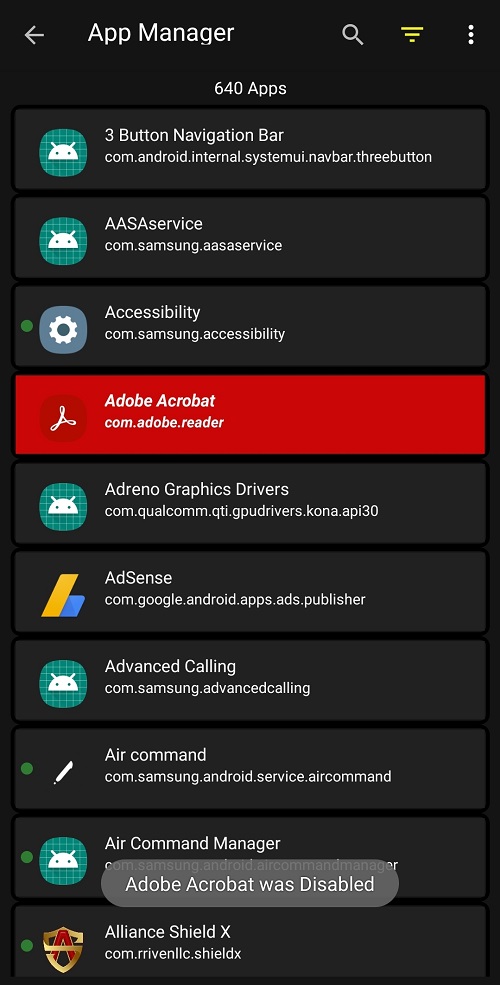
Task: Open the search icon in App Manager
Action: (x=352, y=35)
